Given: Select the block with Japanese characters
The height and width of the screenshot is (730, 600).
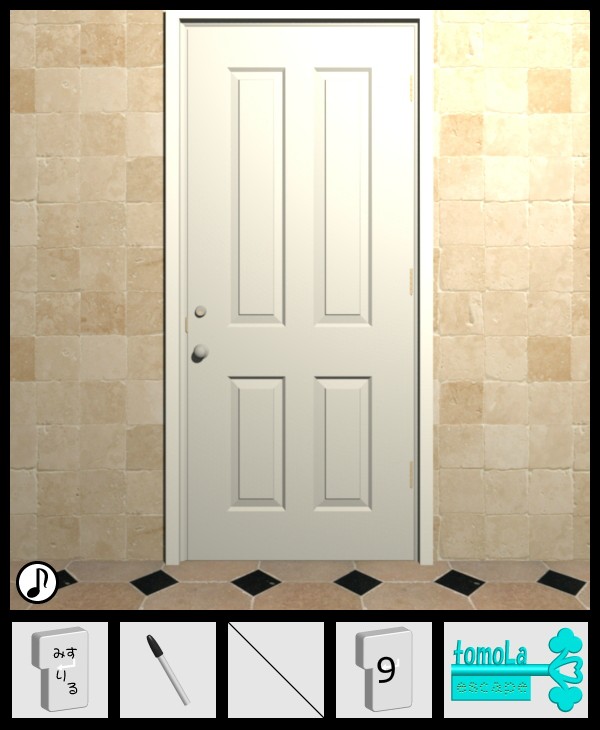Looking at the screenshot, I should pos(60,669).
